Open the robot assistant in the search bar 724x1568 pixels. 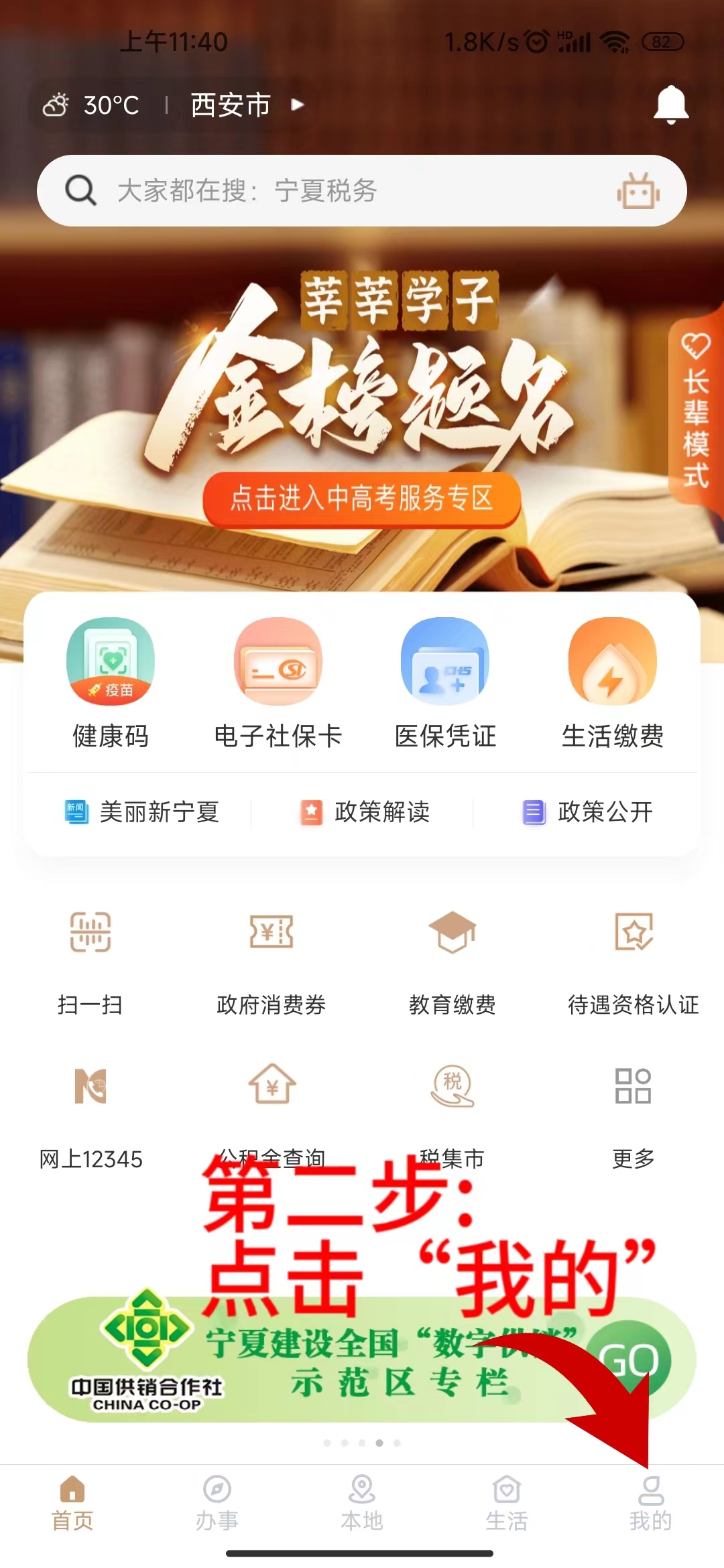pos(638,192)
